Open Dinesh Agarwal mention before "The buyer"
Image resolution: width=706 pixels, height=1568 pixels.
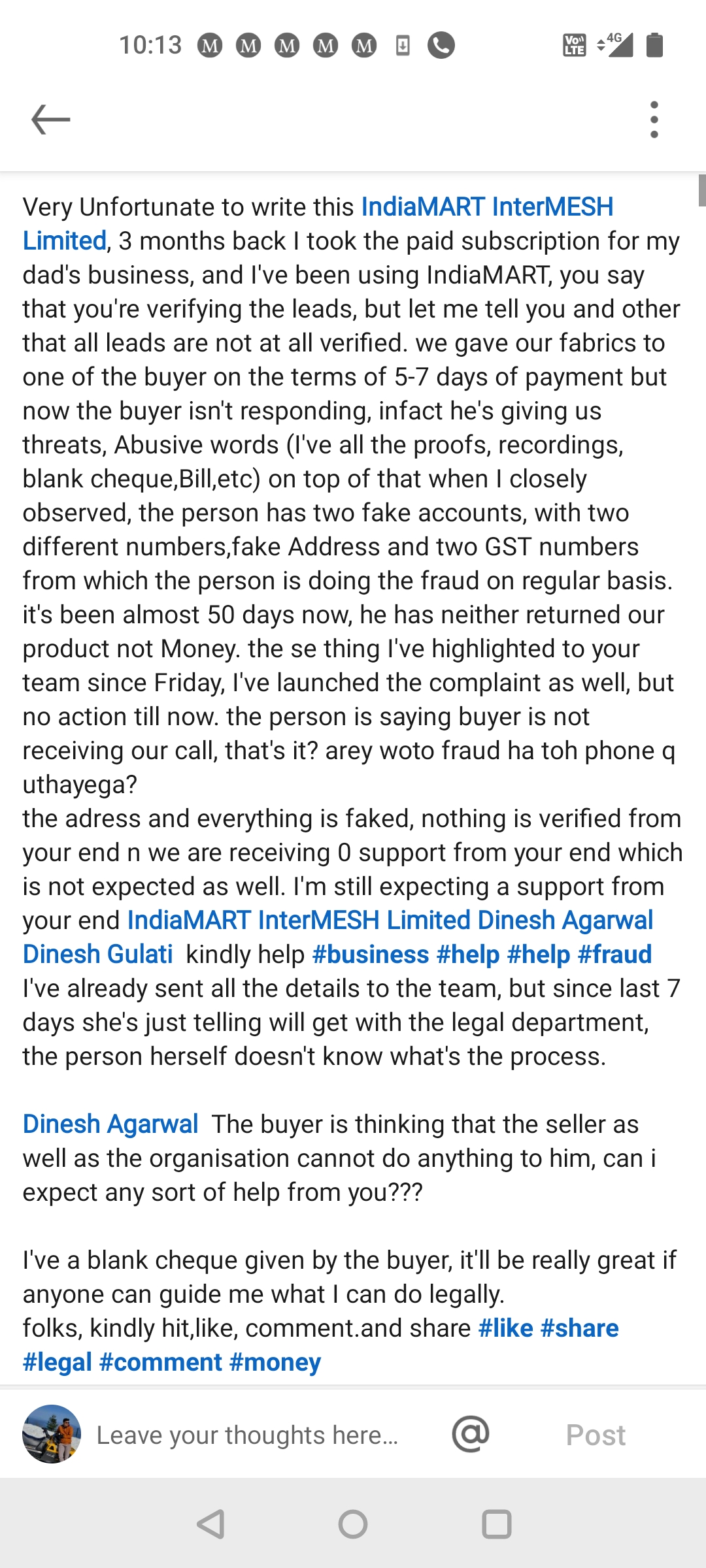[x=110, y=1124]
